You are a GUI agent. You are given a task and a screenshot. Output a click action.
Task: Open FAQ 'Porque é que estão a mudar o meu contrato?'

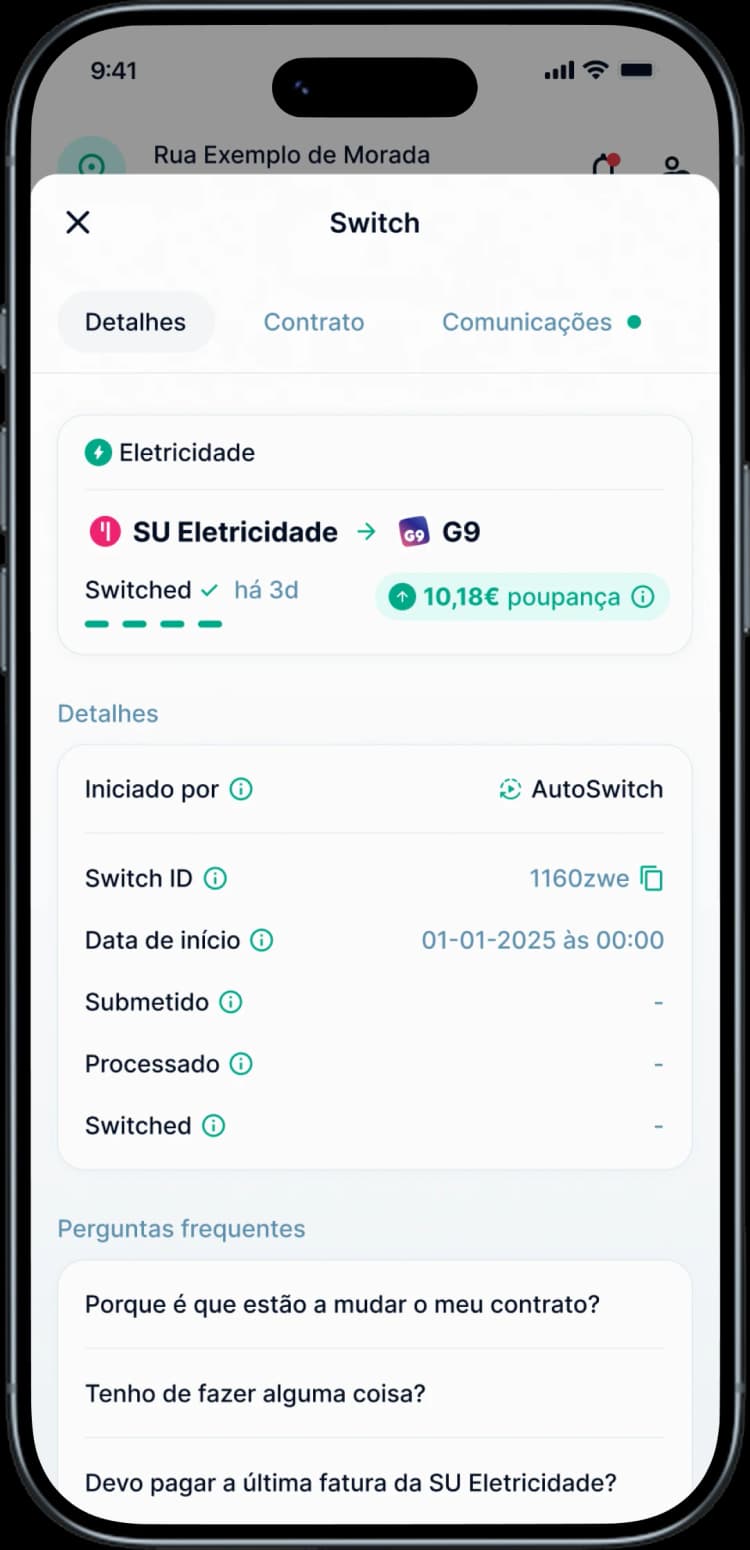(x=342, y=1304)
